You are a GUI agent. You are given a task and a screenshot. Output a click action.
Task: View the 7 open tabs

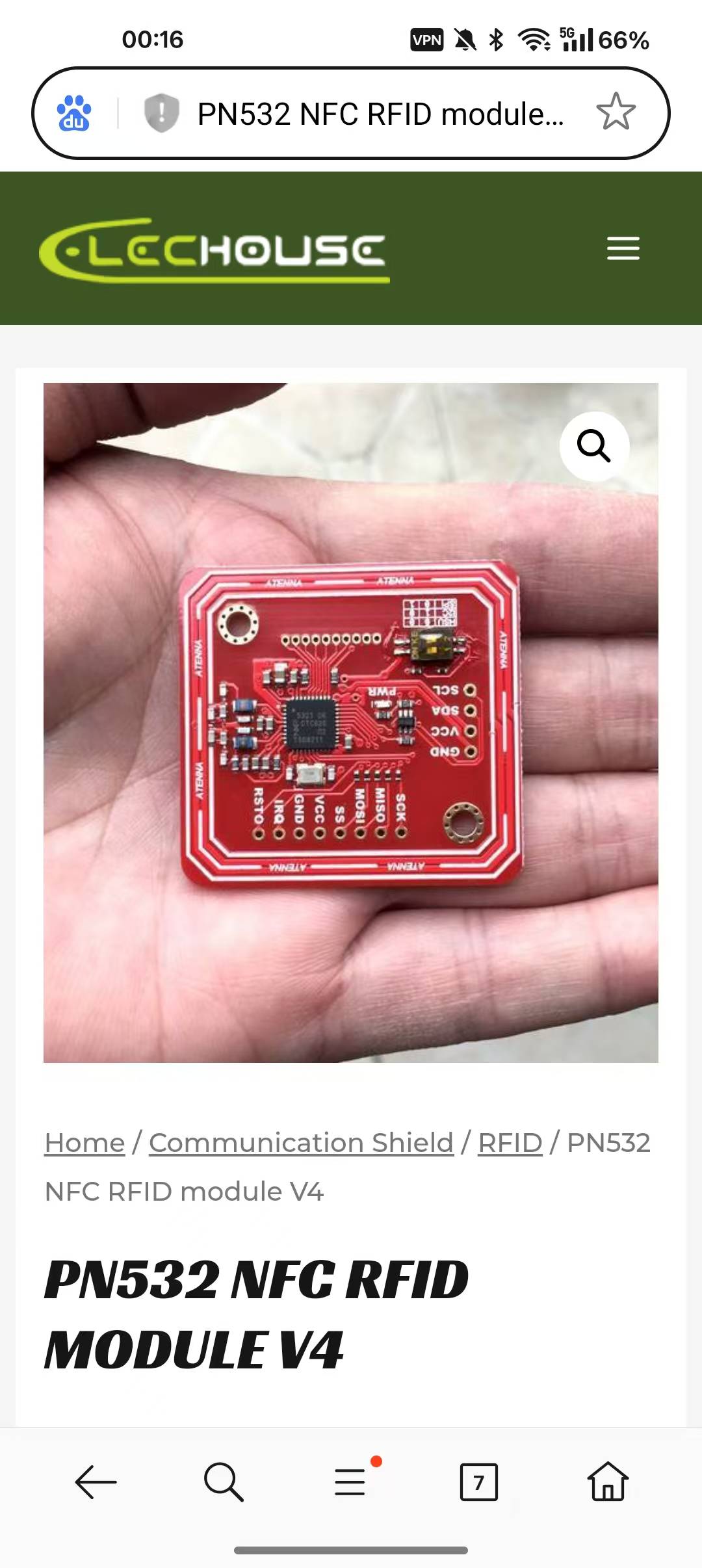pos(478,1482)
